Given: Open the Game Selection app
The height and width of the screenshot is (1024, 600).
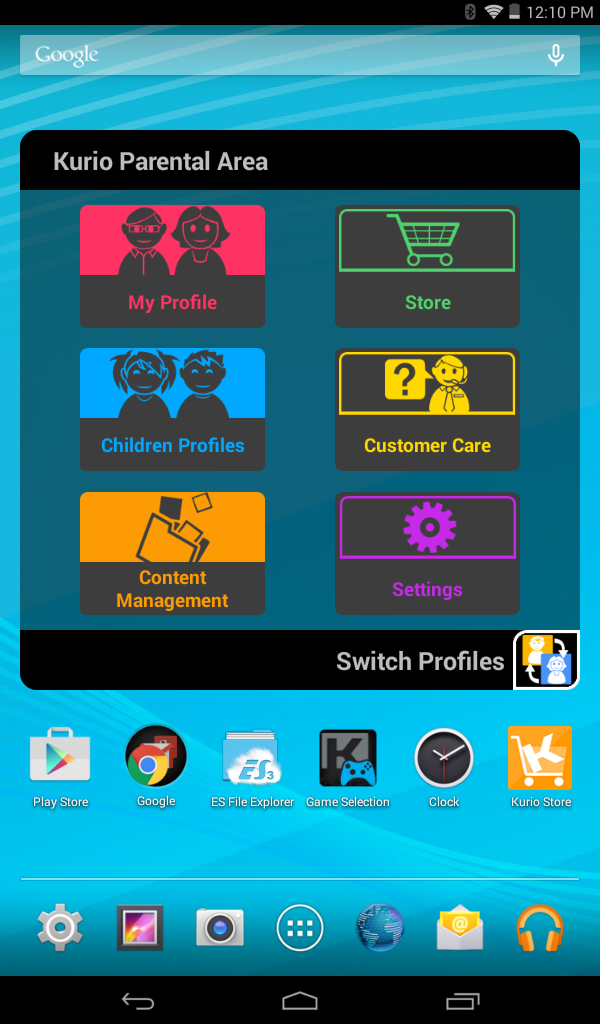Looking at the screenshot, I should tap(348, 767).
